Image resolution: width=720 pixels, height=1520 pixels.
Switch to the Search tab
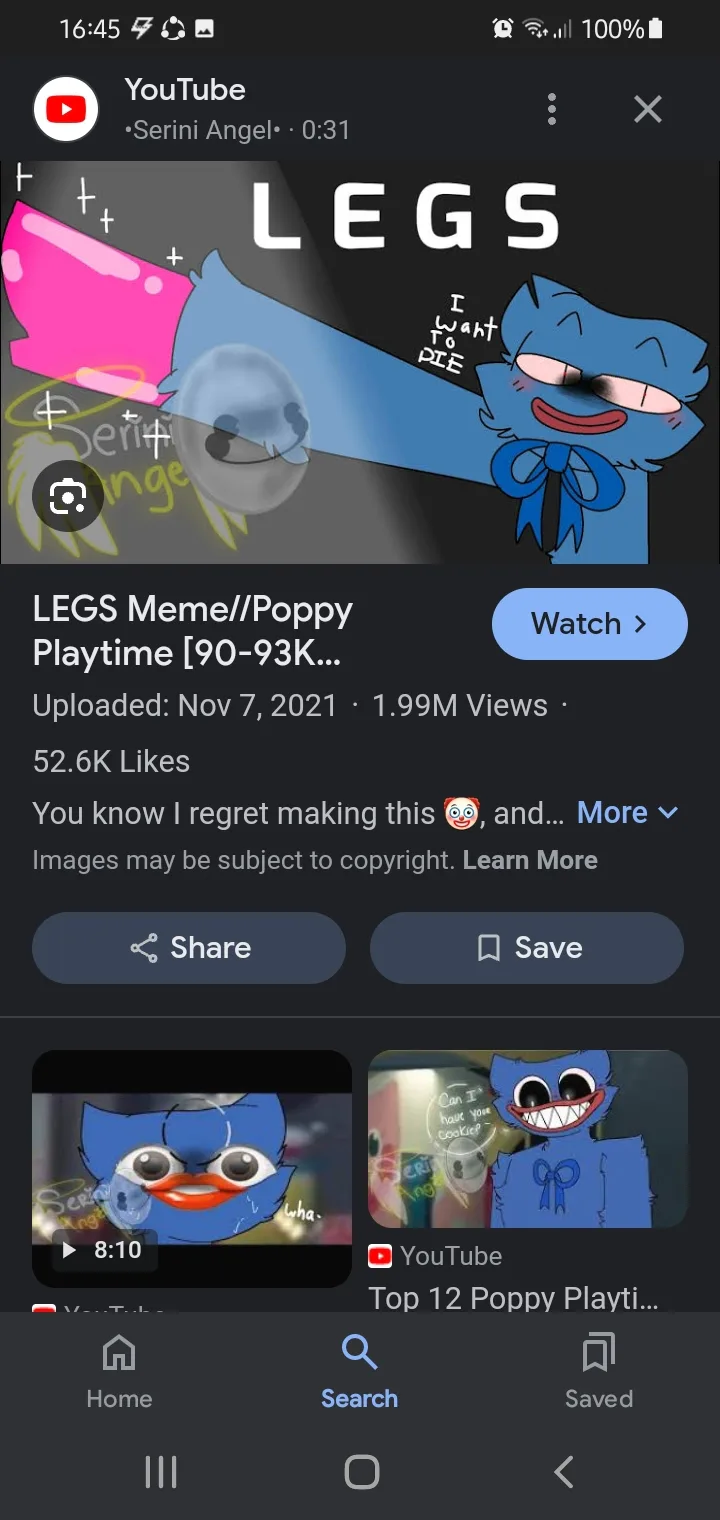pos(359,1372)
